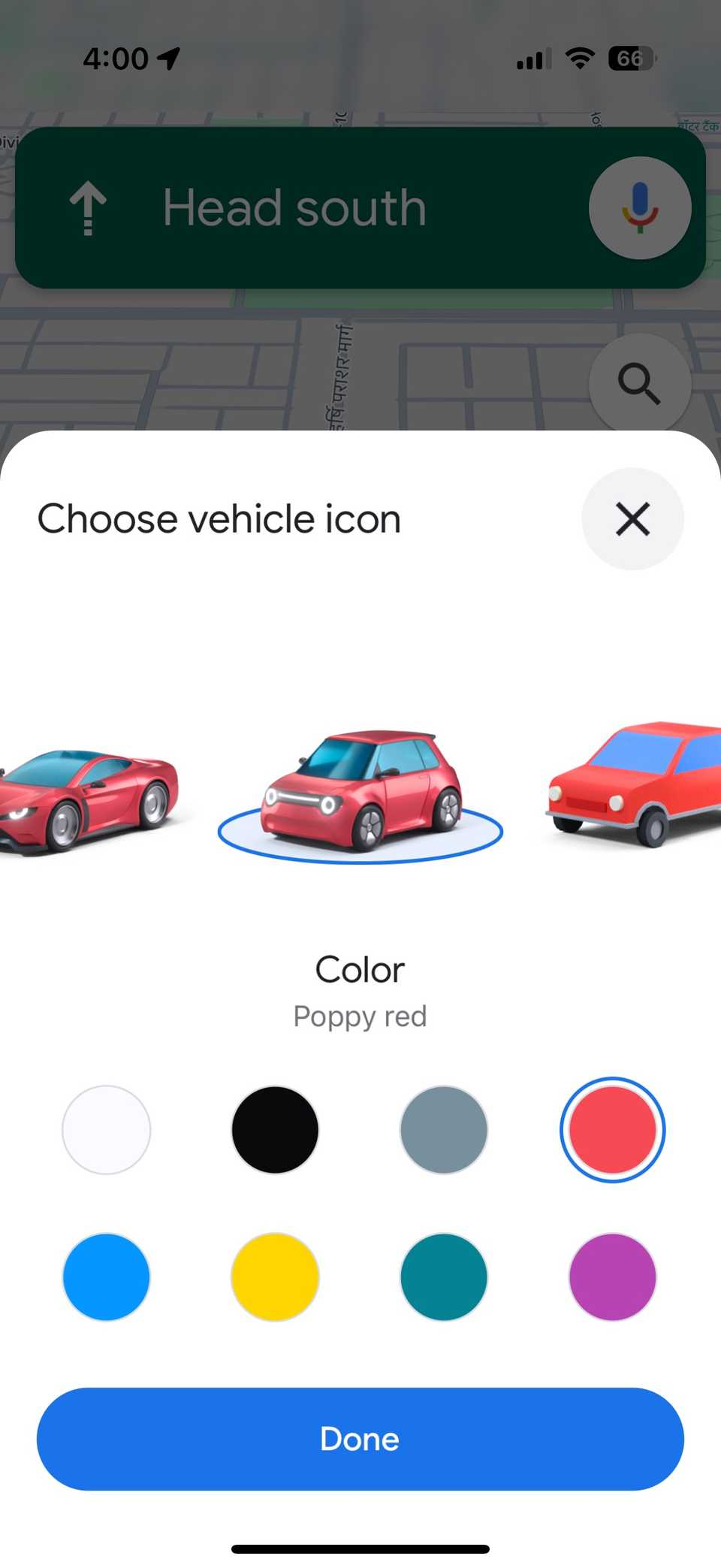Screen dimensions: 721x1568
Task: Choose the black color swatch
Action: click(x=275, y=1129)
